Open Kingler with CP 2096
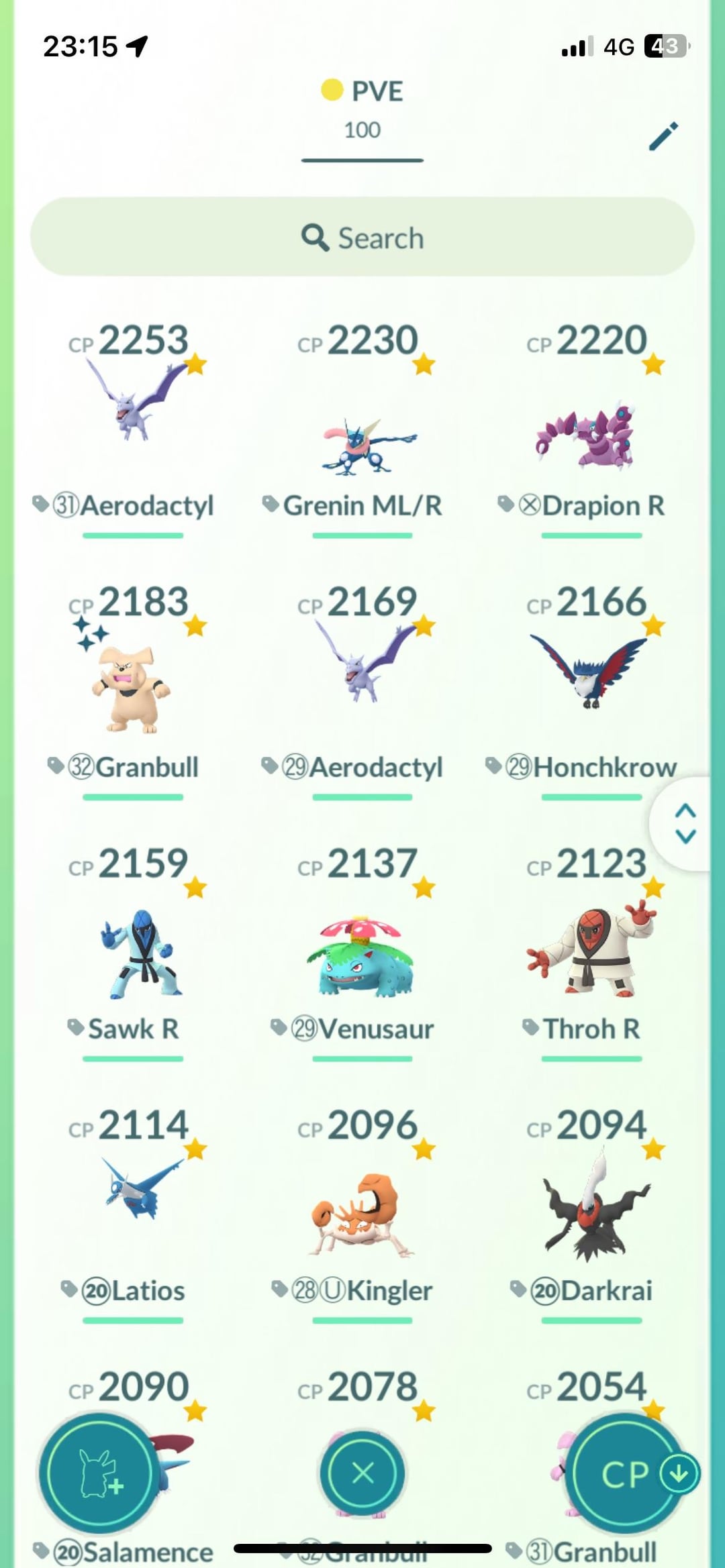 tap(362, 1214)
